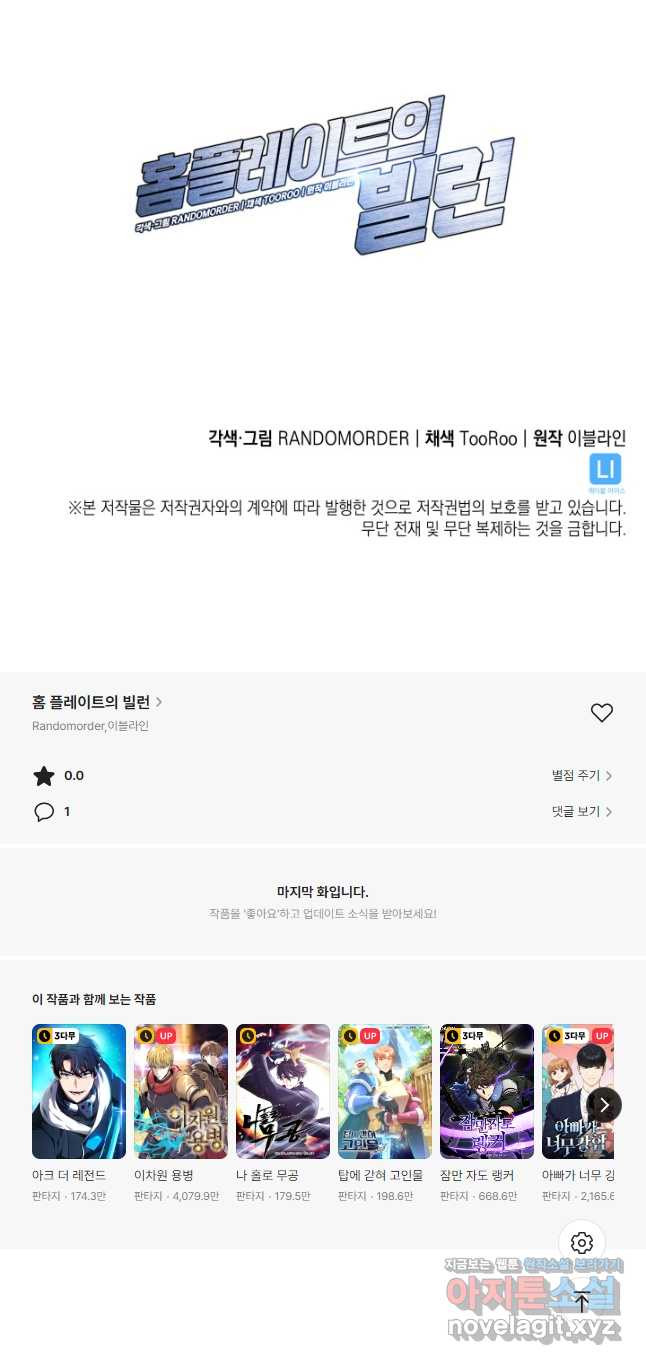
Task: Open the 아크 더 레전드 webtoon card
Action: coord(79,1091)
